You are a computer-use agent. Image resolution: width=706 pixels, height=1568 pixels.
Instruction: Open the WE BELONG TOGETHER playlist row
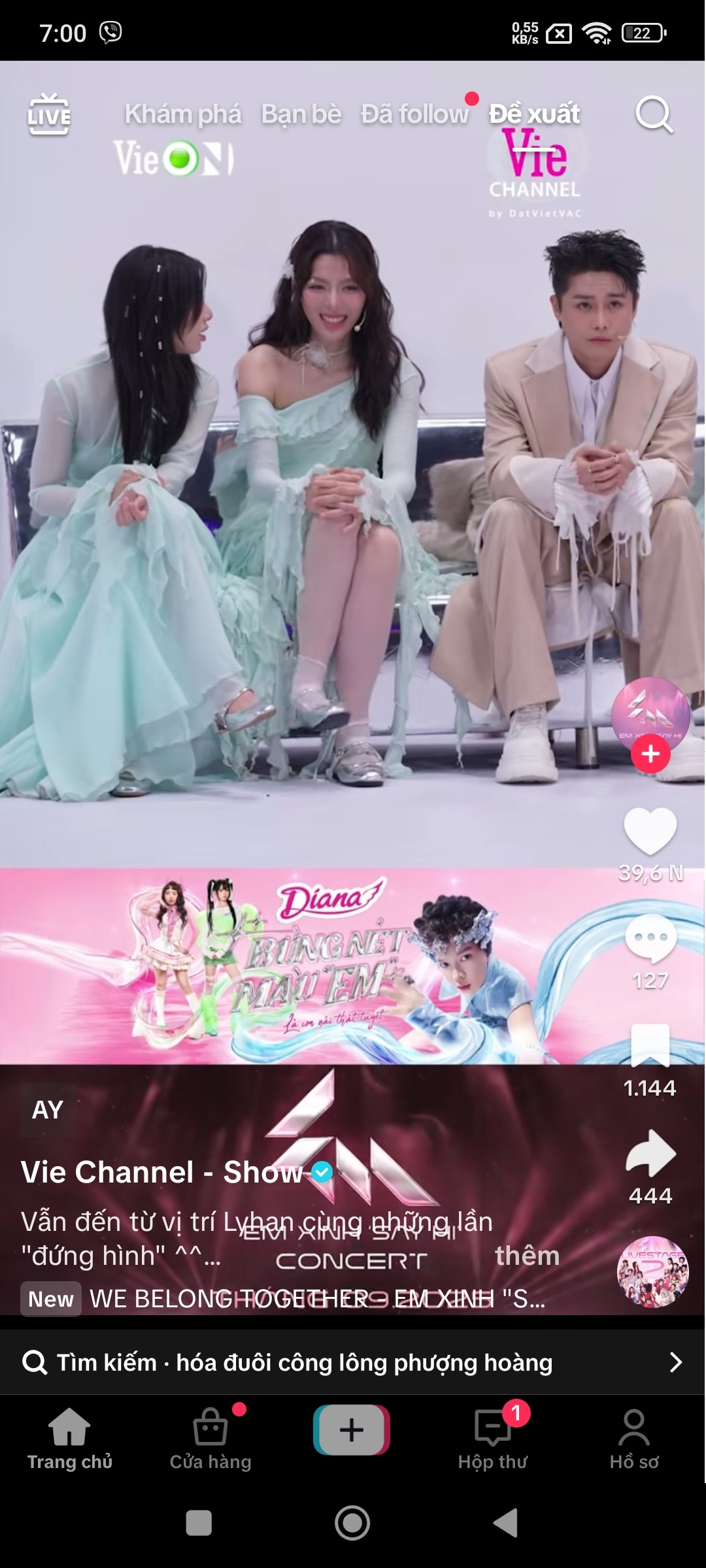pos(283,1299)
